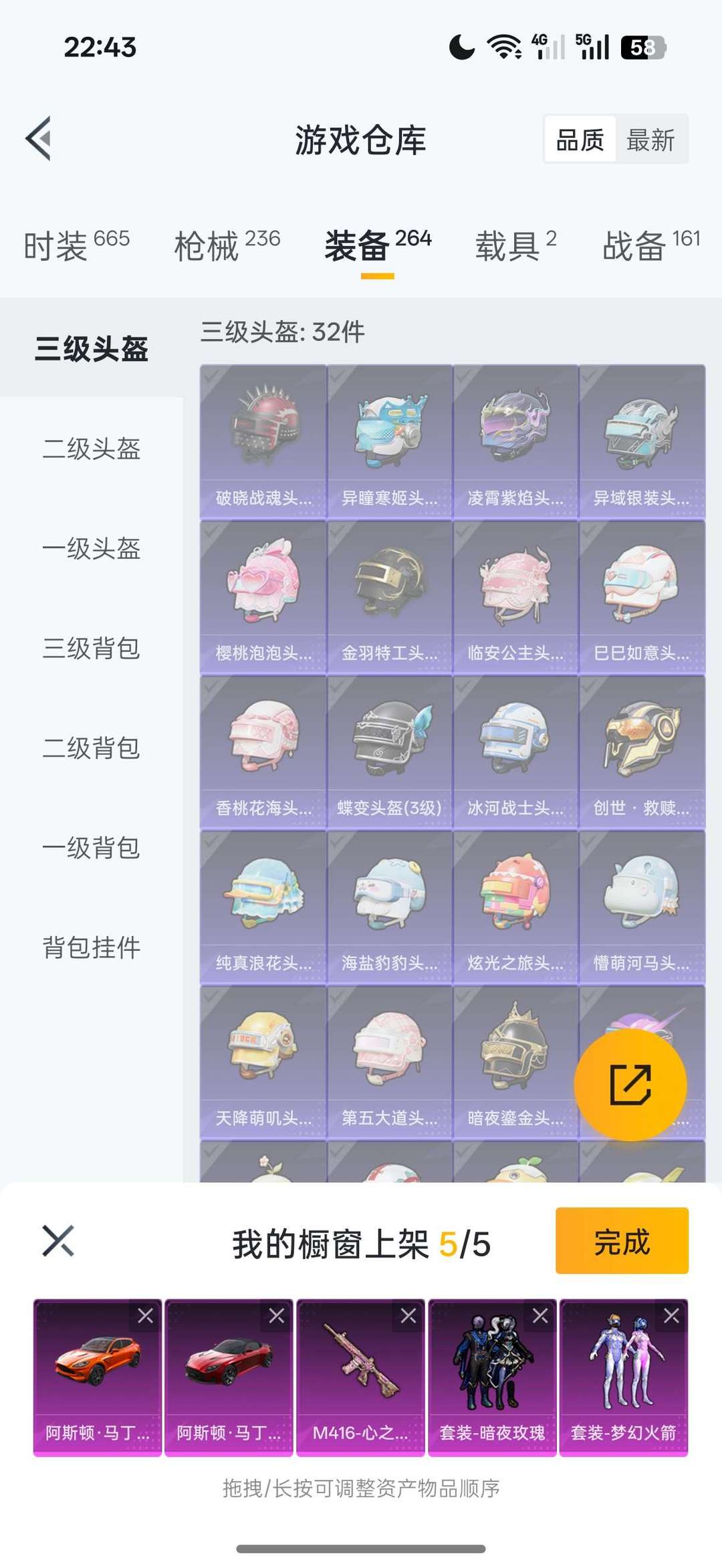
Task: Go back from 游戏仓库
Action: [39, 139]
